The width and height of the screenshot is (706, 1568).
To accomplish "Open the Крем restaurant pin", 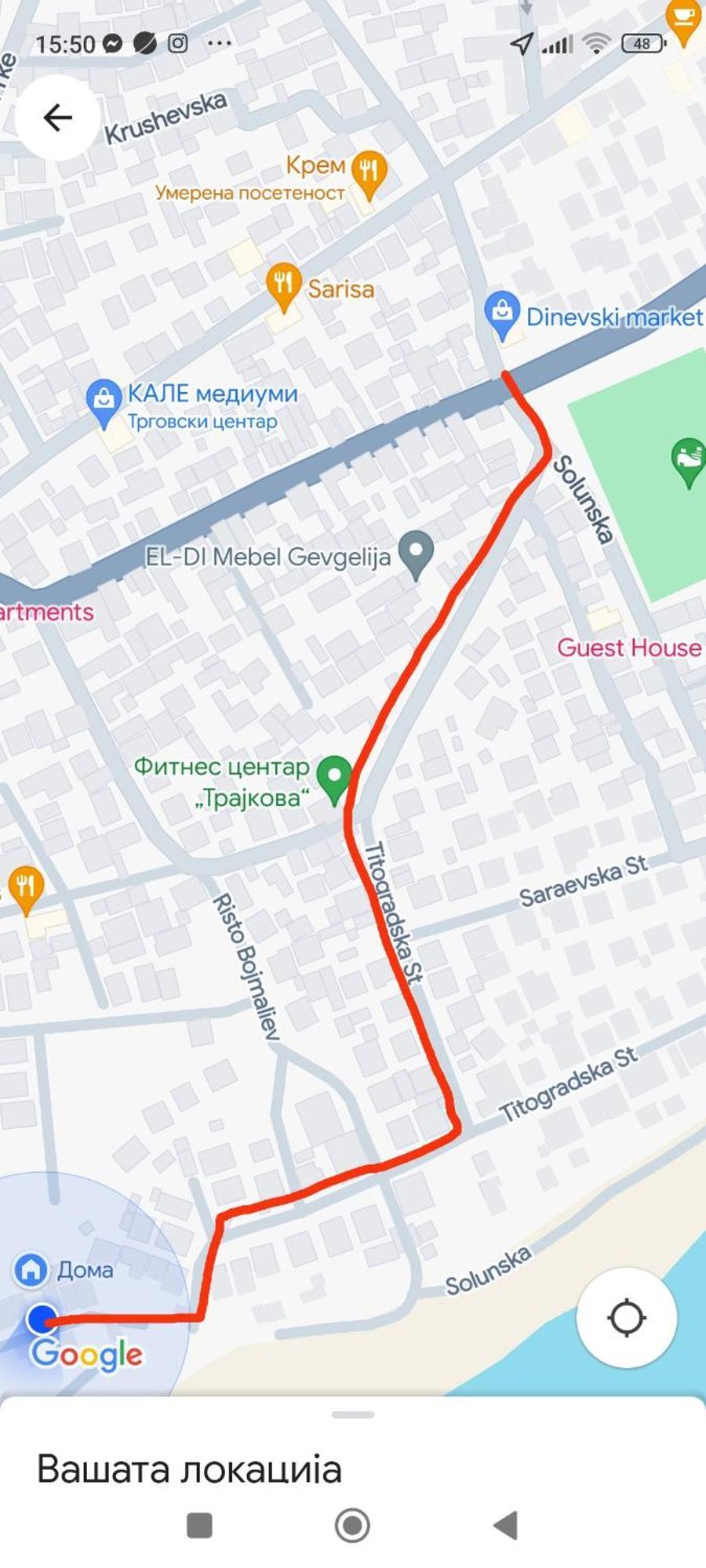I will coord(368,171).
